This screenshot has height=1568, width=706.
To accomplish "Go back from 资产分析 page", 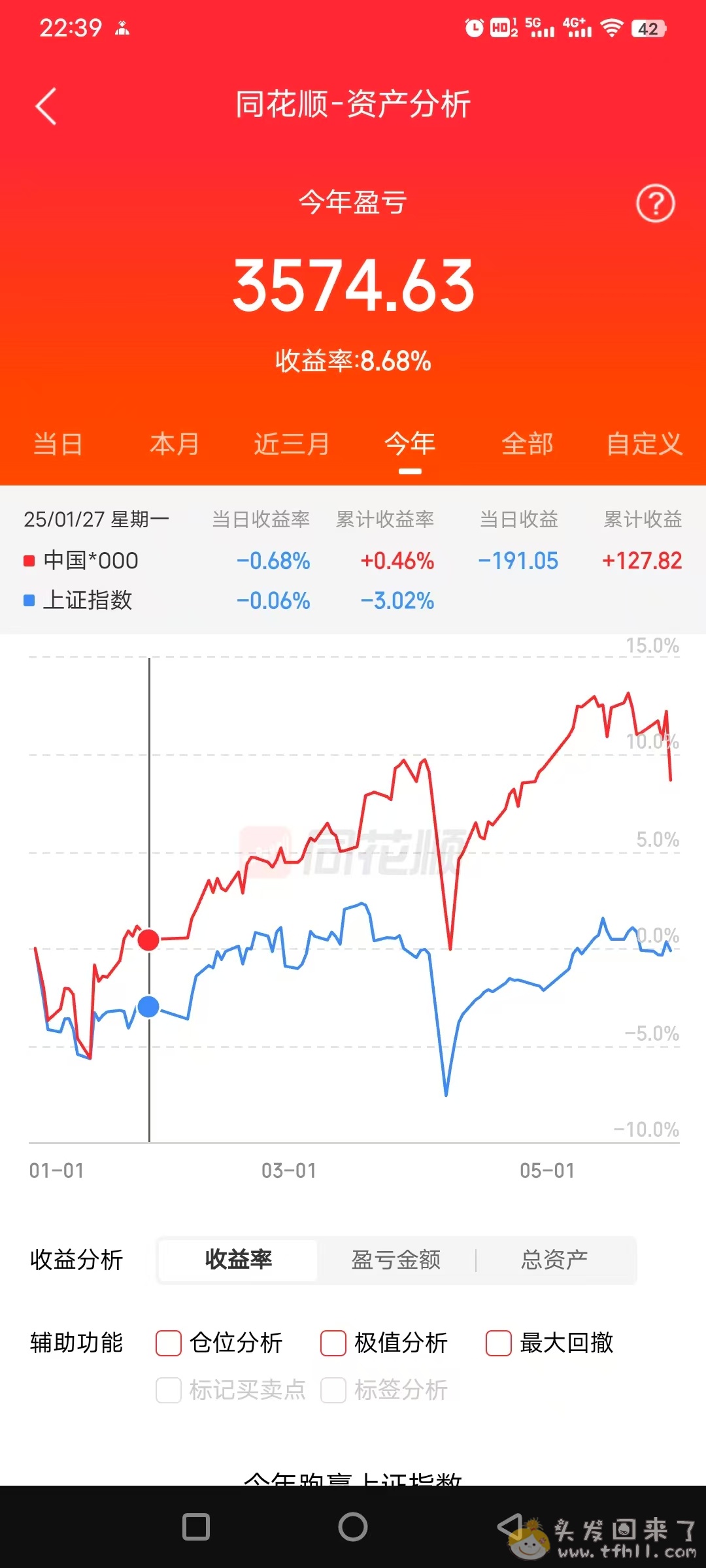I will tap(46, 106).
